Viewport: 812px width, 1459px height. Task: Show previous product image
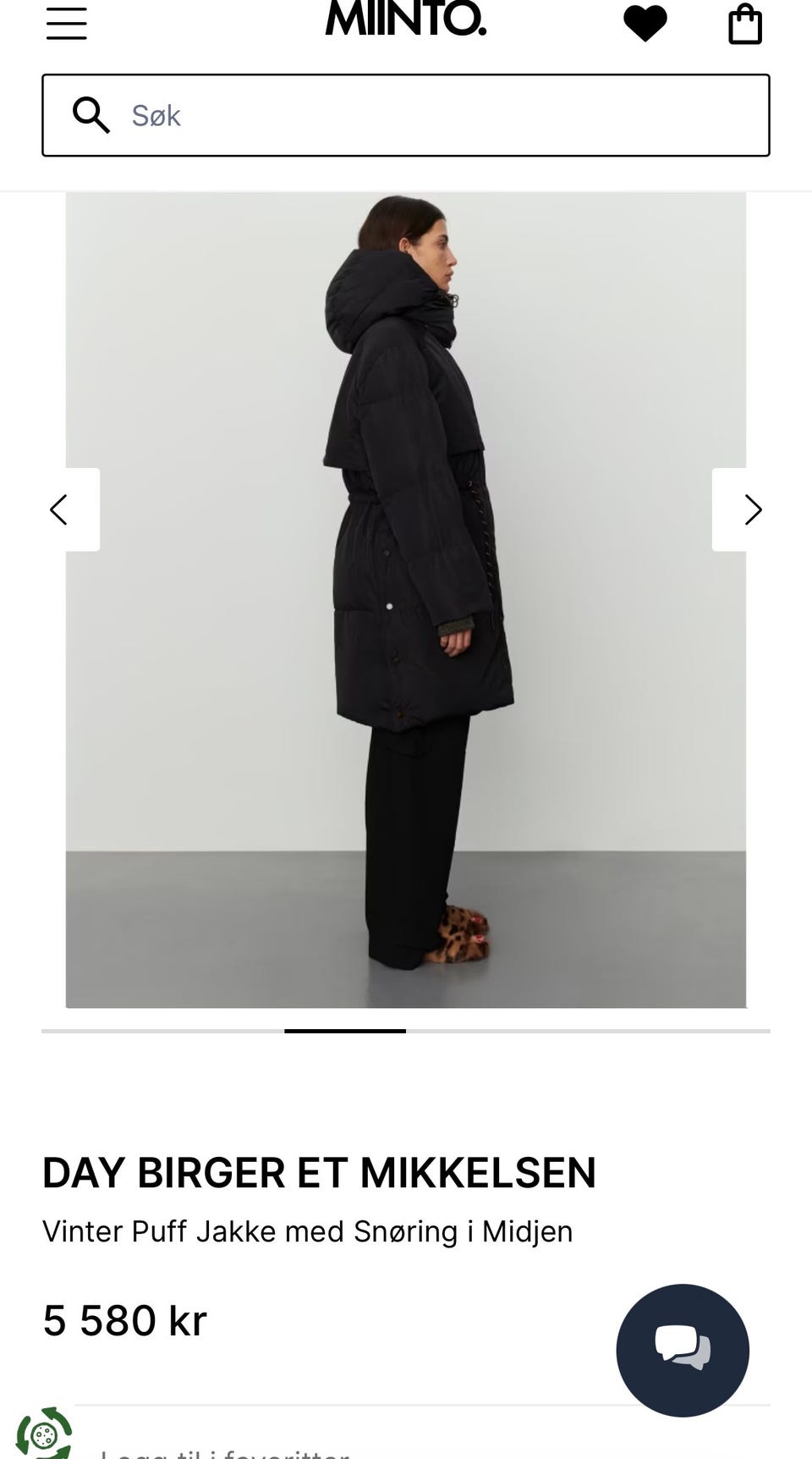[x=59, y=509]
